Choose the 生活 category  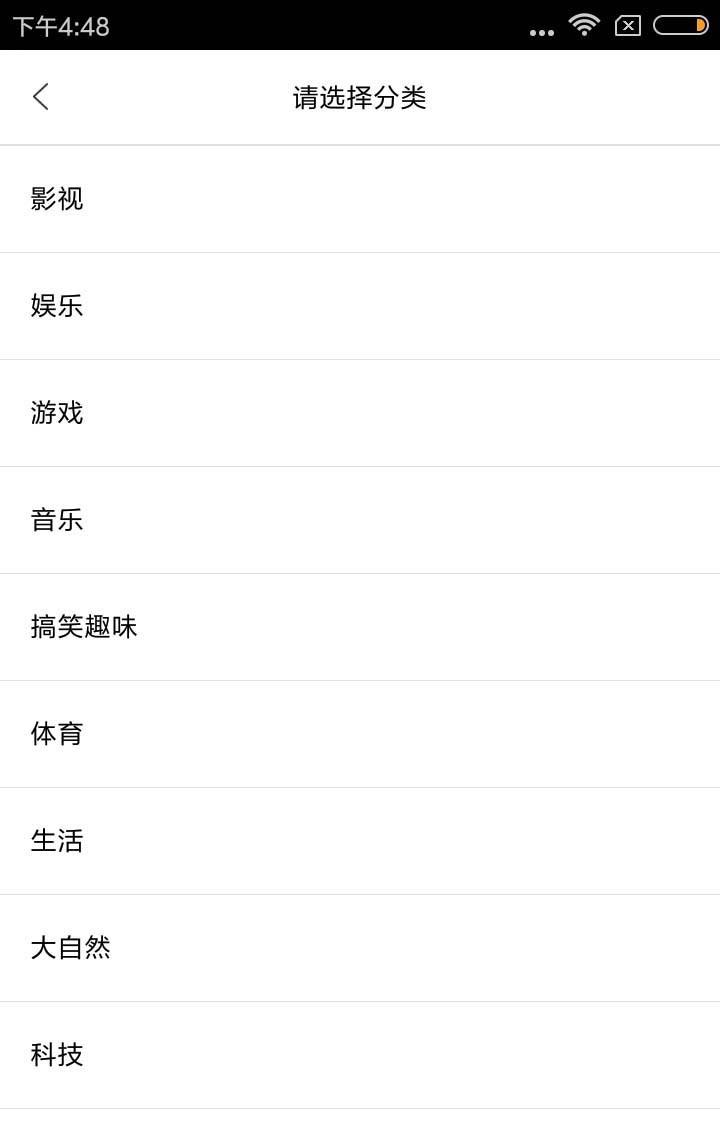[57, 841]
